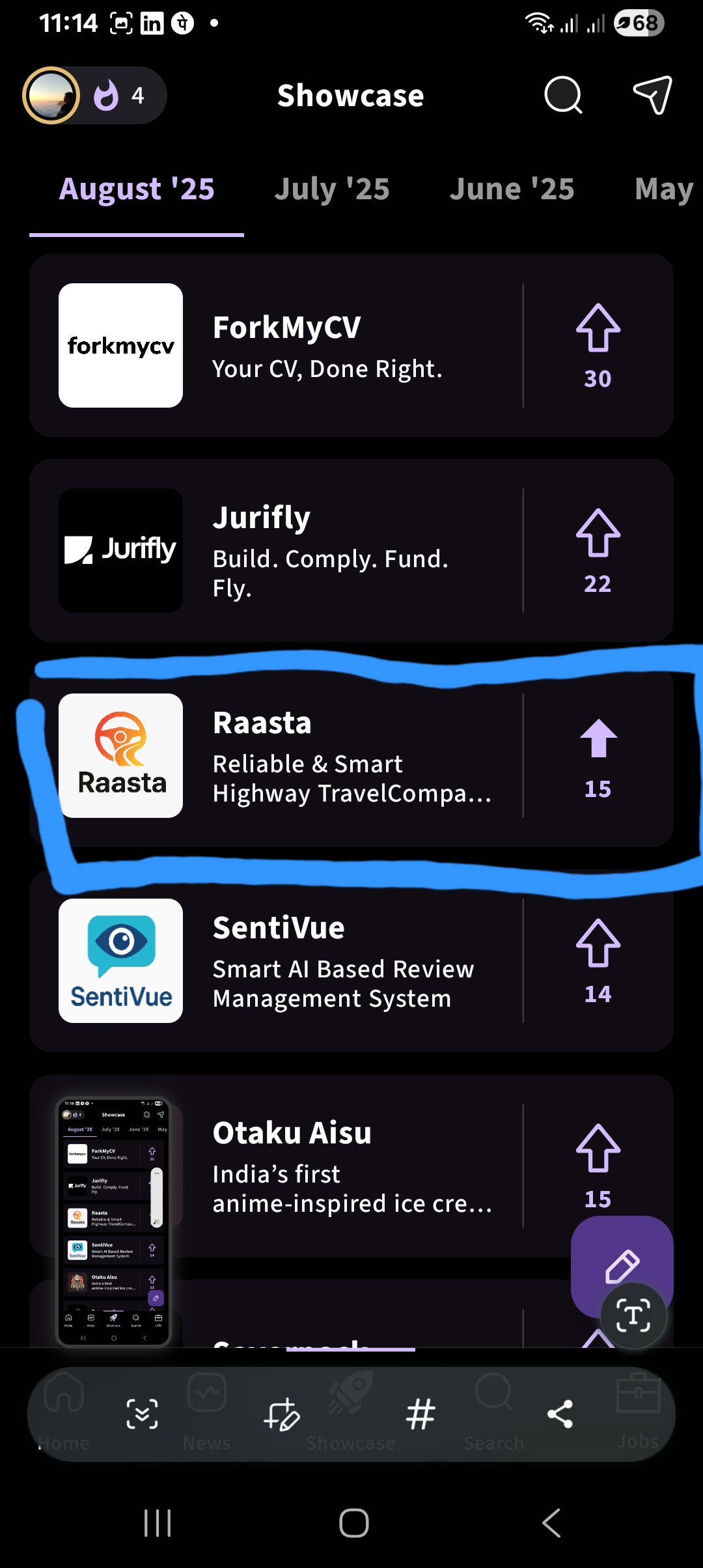Open the Raasta showcase card
703x1568 pixels.
[x=325, y=755]
